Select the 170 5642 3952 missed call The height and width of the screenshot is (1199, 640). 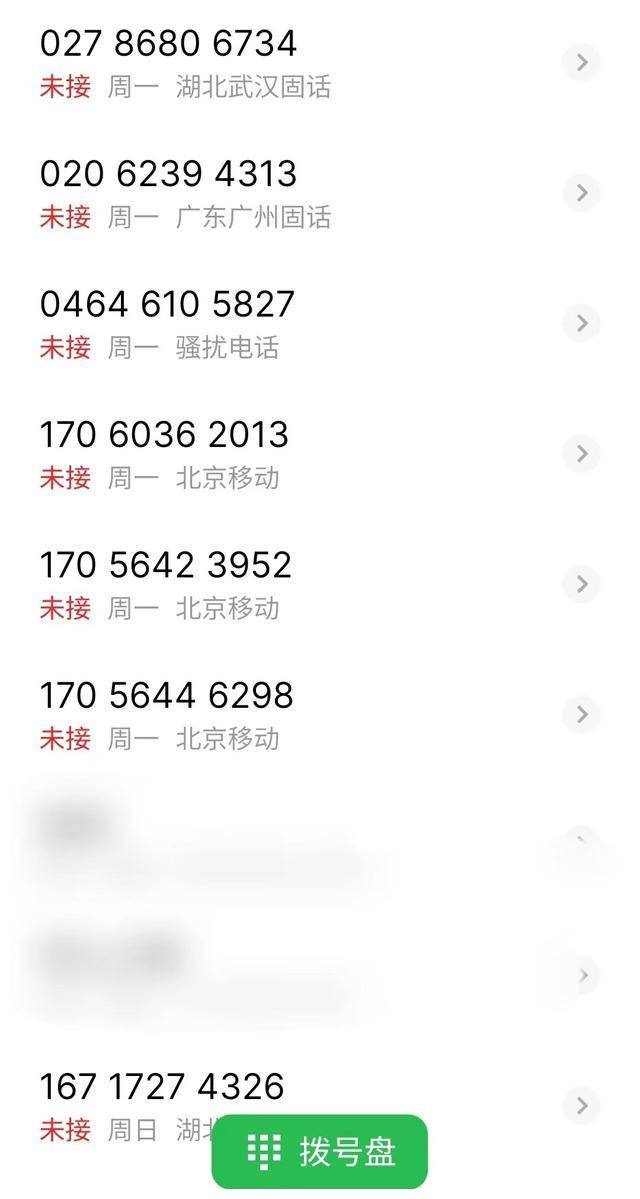click(x=165, y=565)
